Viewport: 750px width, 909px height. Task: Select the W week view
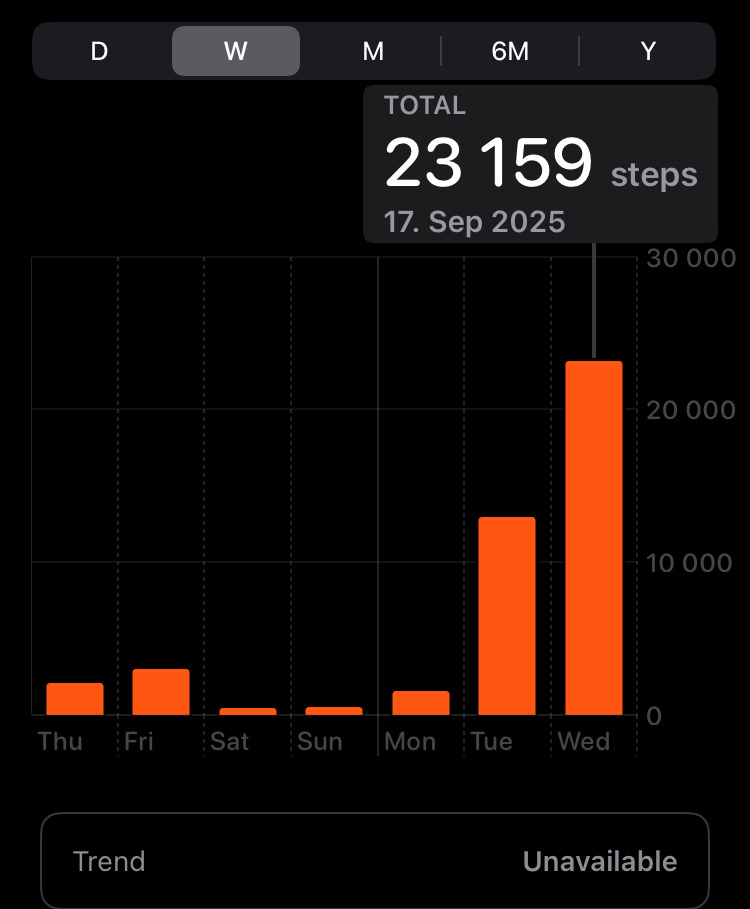[x=236, y=51]
